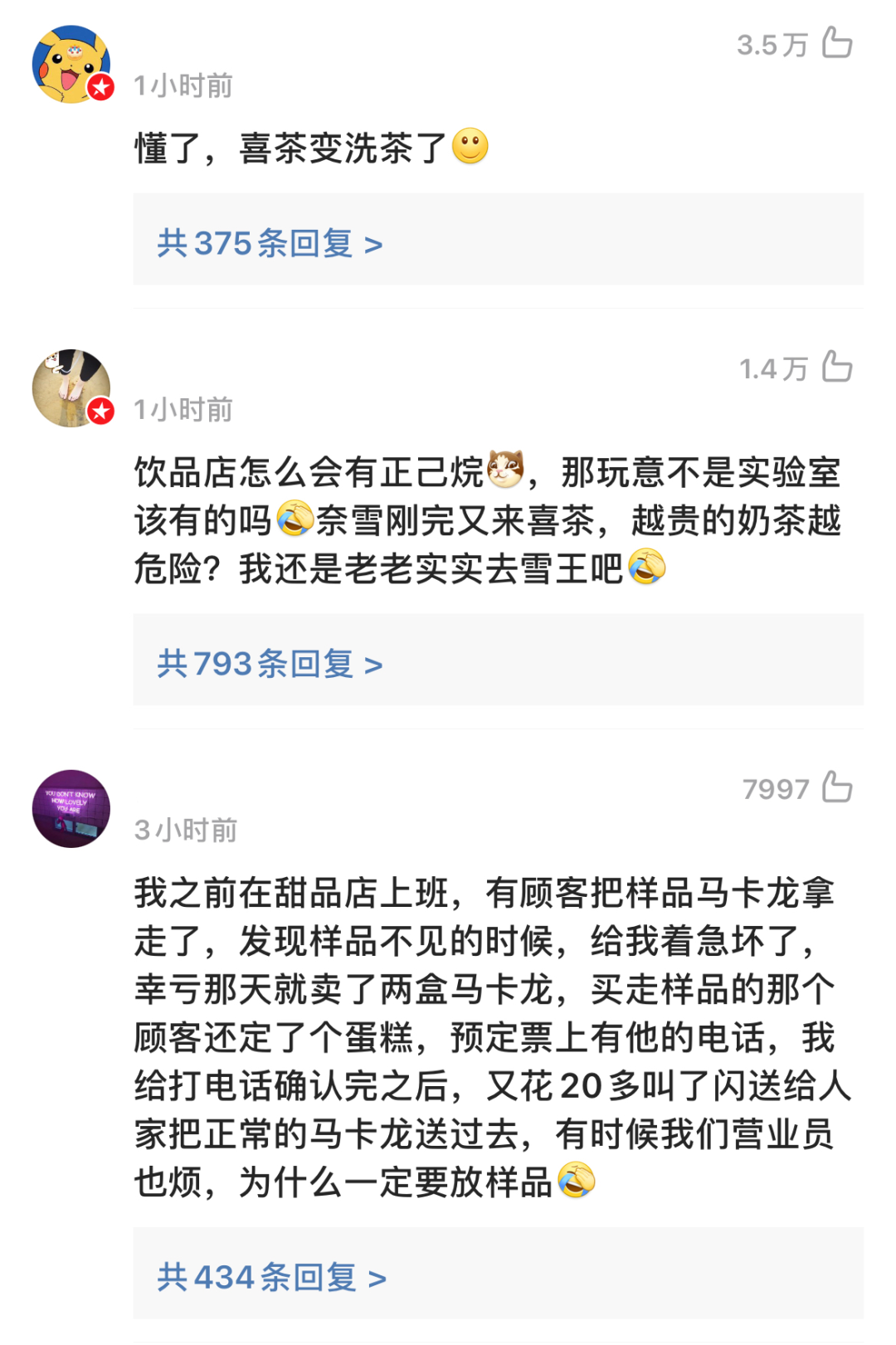Viewport: 896px width, 1345px height.
Task: Click the second commenter's avatar photo
Action: [71, 387]
